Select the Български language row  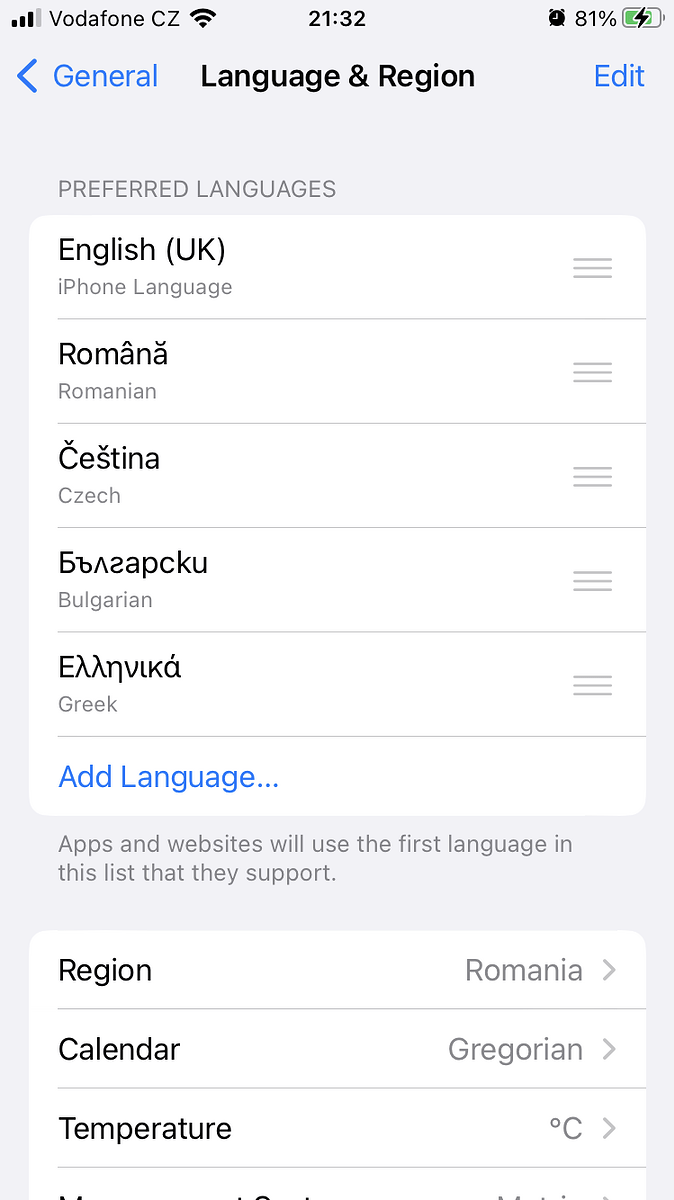[x=300, y=580]
